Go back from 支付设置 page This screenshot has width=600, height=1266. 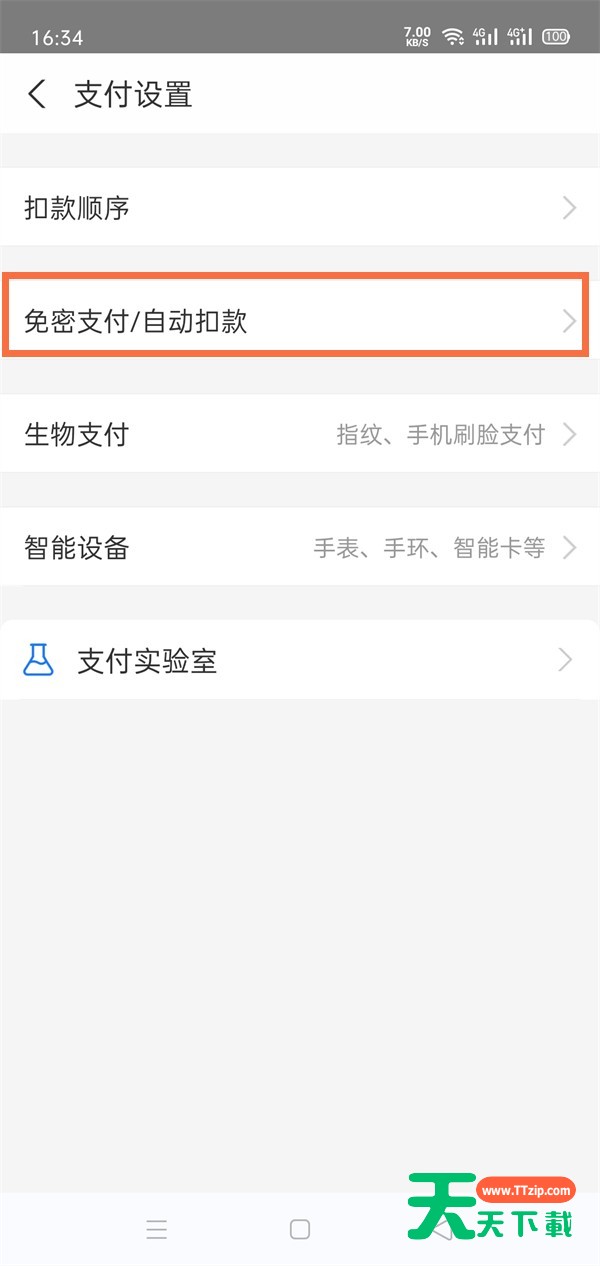37,95
